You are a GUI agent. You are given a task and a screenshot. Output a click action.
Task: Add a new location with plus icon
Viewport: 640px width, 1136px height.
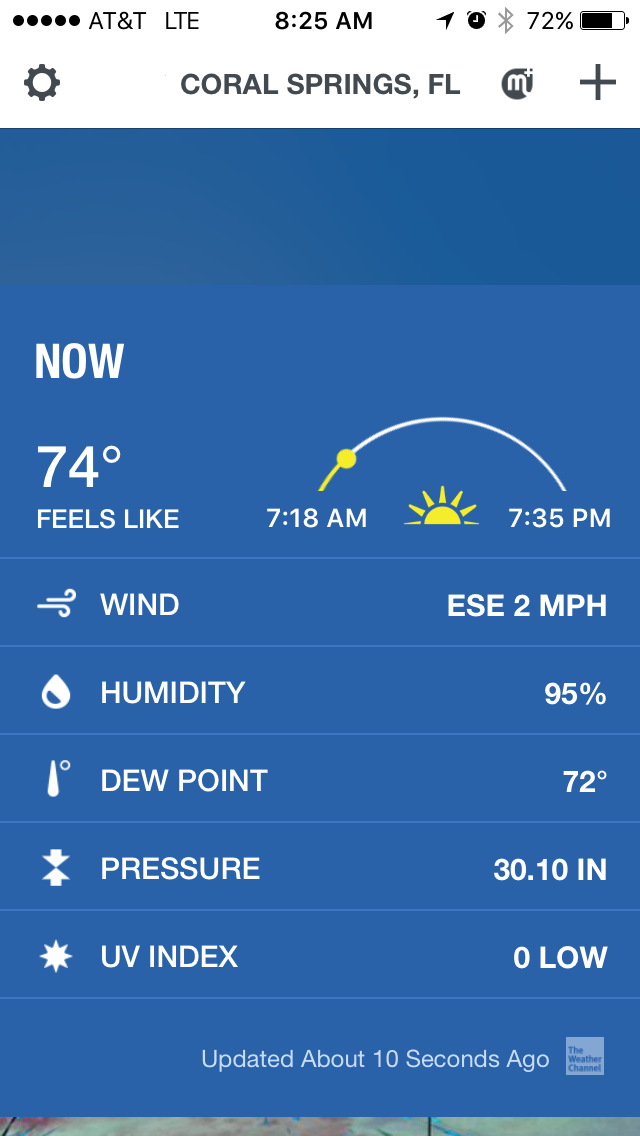tap(597, 83)
